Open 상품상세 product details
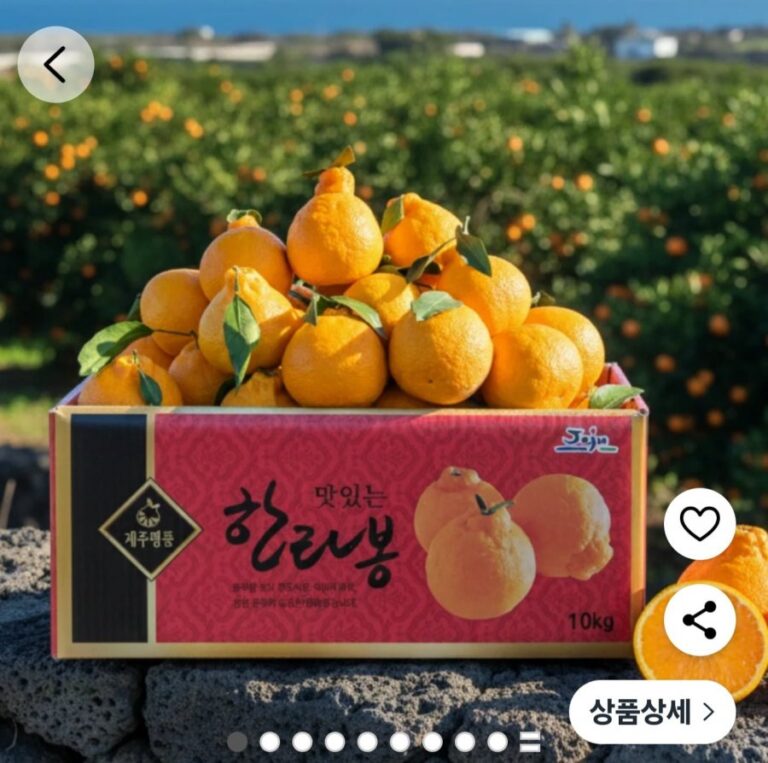Image resolution: width=768 pixels, height=763 pixels. point(652,712)
